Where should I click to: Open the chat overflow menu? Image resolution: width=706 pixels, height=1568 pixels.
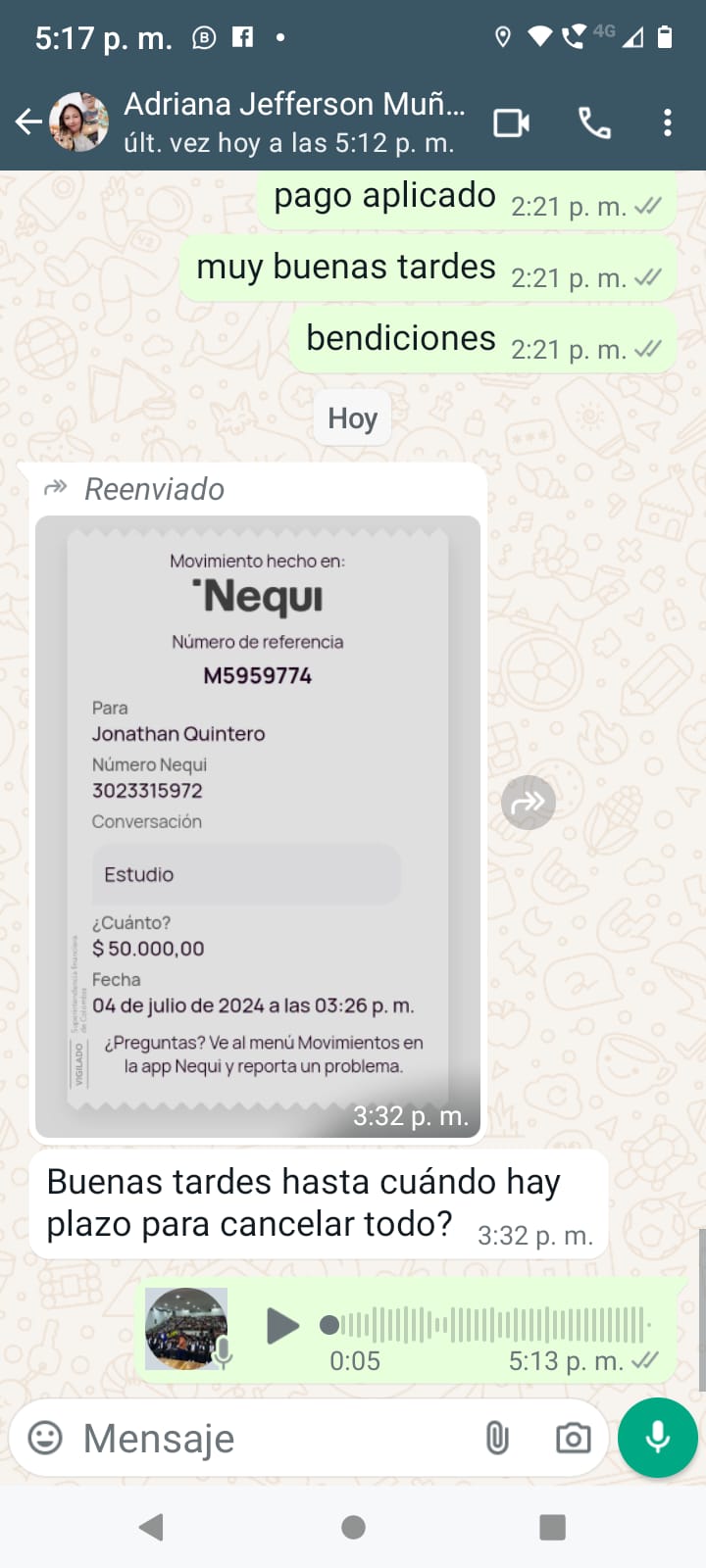click(668, 122)
